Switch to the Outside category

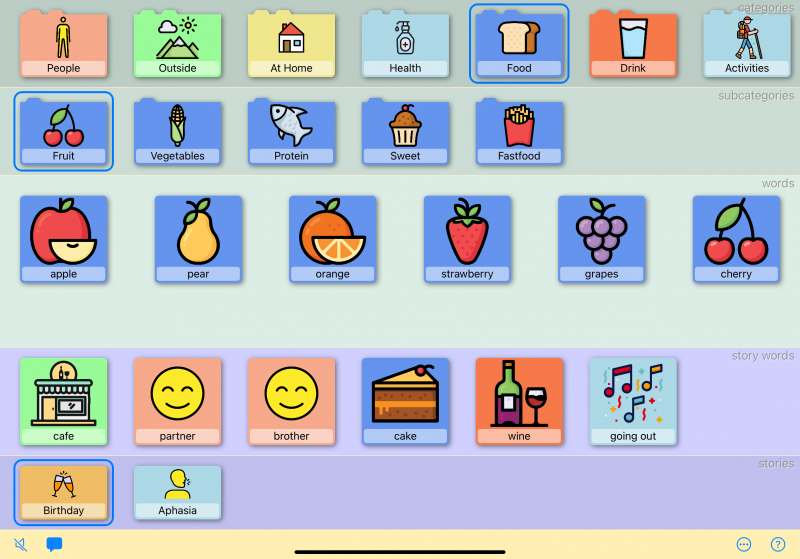click(x=177, y=45)
